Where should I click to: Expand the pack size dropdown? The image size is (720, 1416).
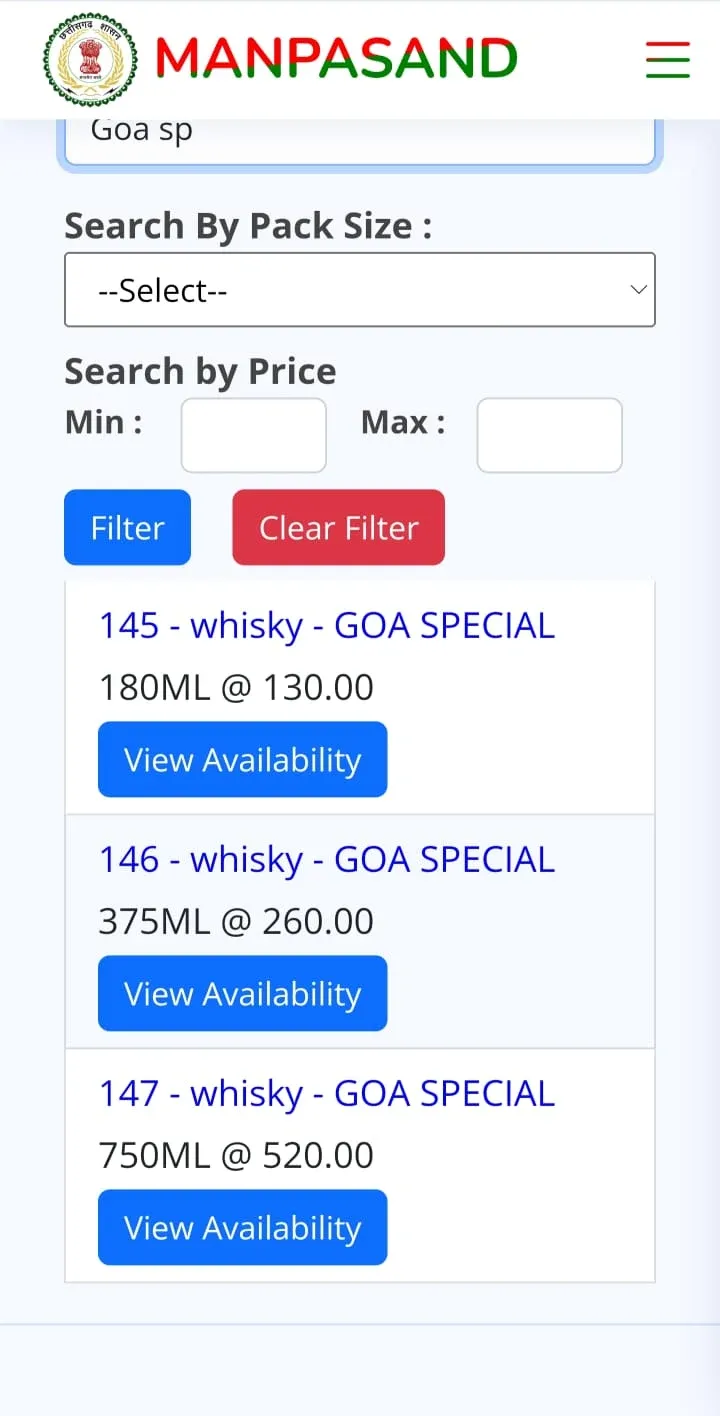coord(359,290)
